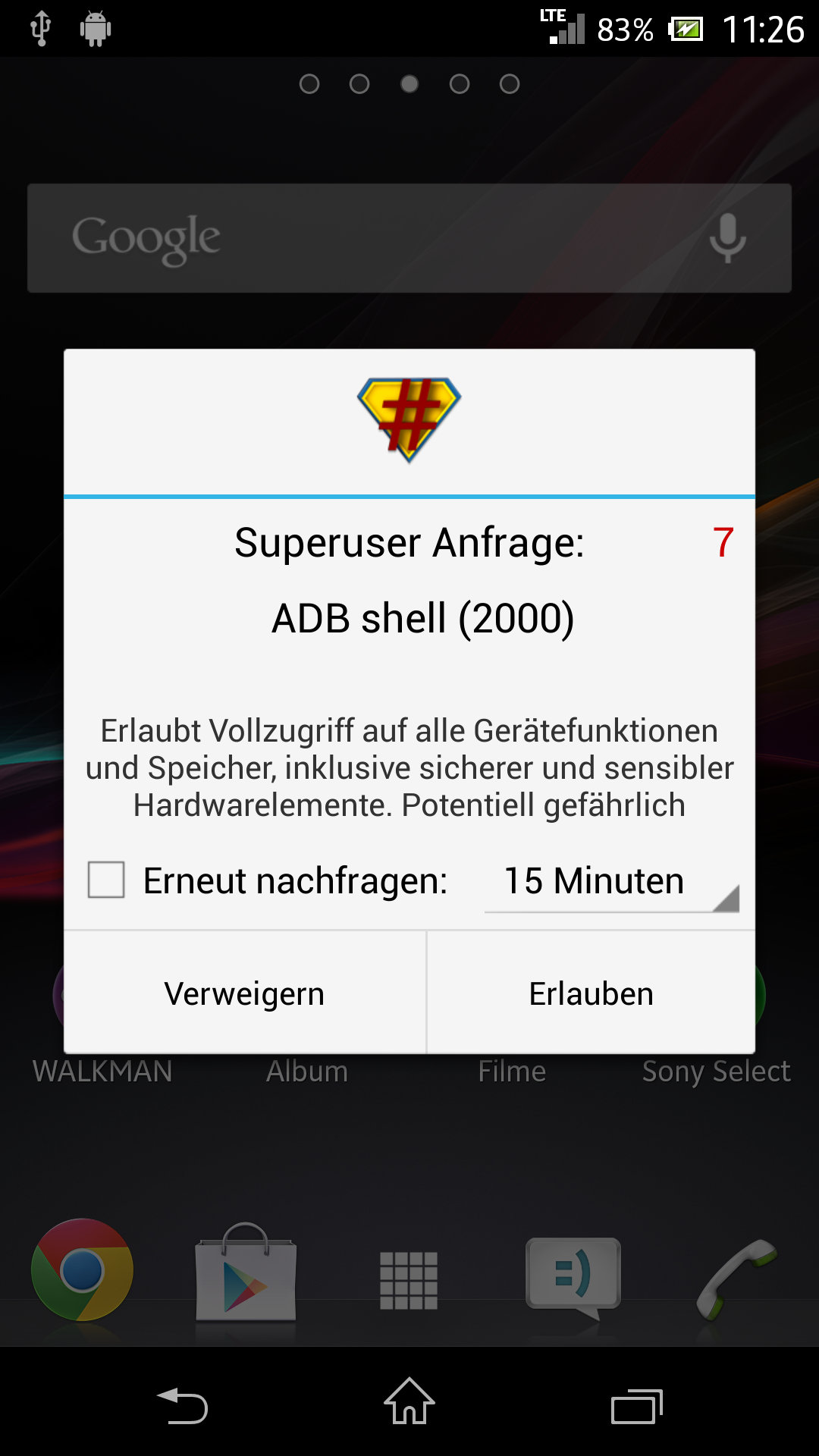Check the Erneut nachfragen checkbox
819x1456 pixels.
106,880
